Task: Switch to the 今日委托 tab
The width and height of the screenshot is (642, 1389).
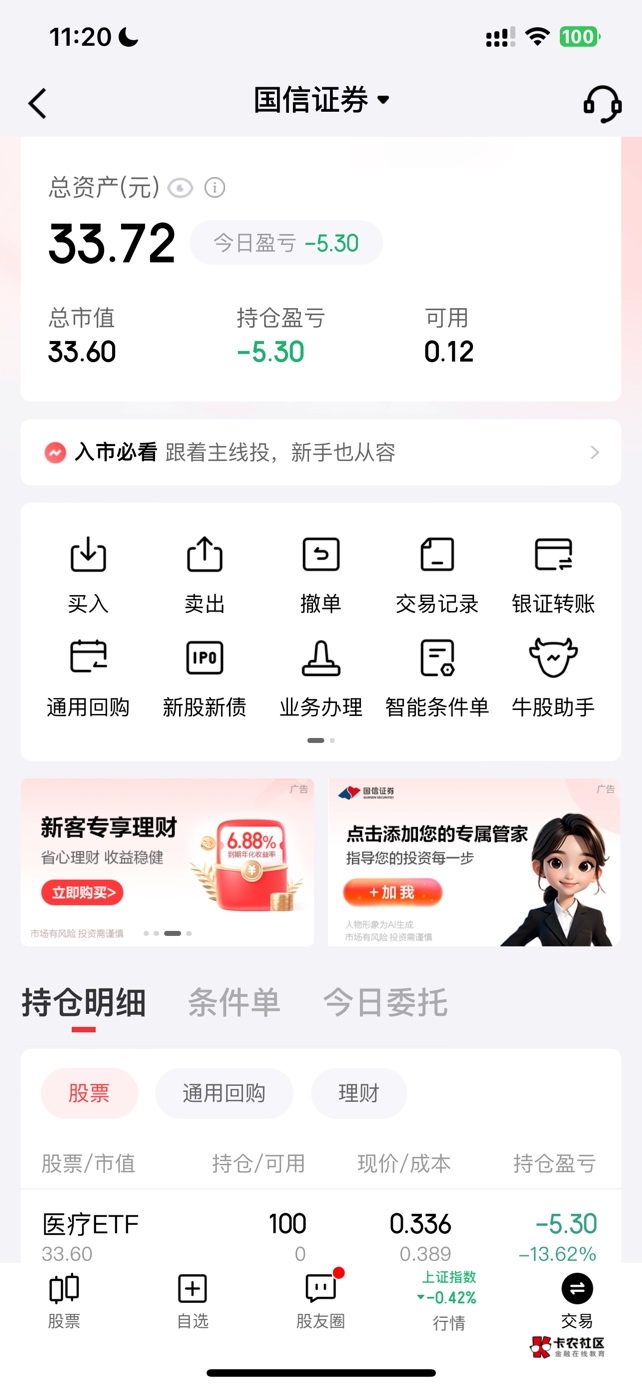Action: point(385,1002)
